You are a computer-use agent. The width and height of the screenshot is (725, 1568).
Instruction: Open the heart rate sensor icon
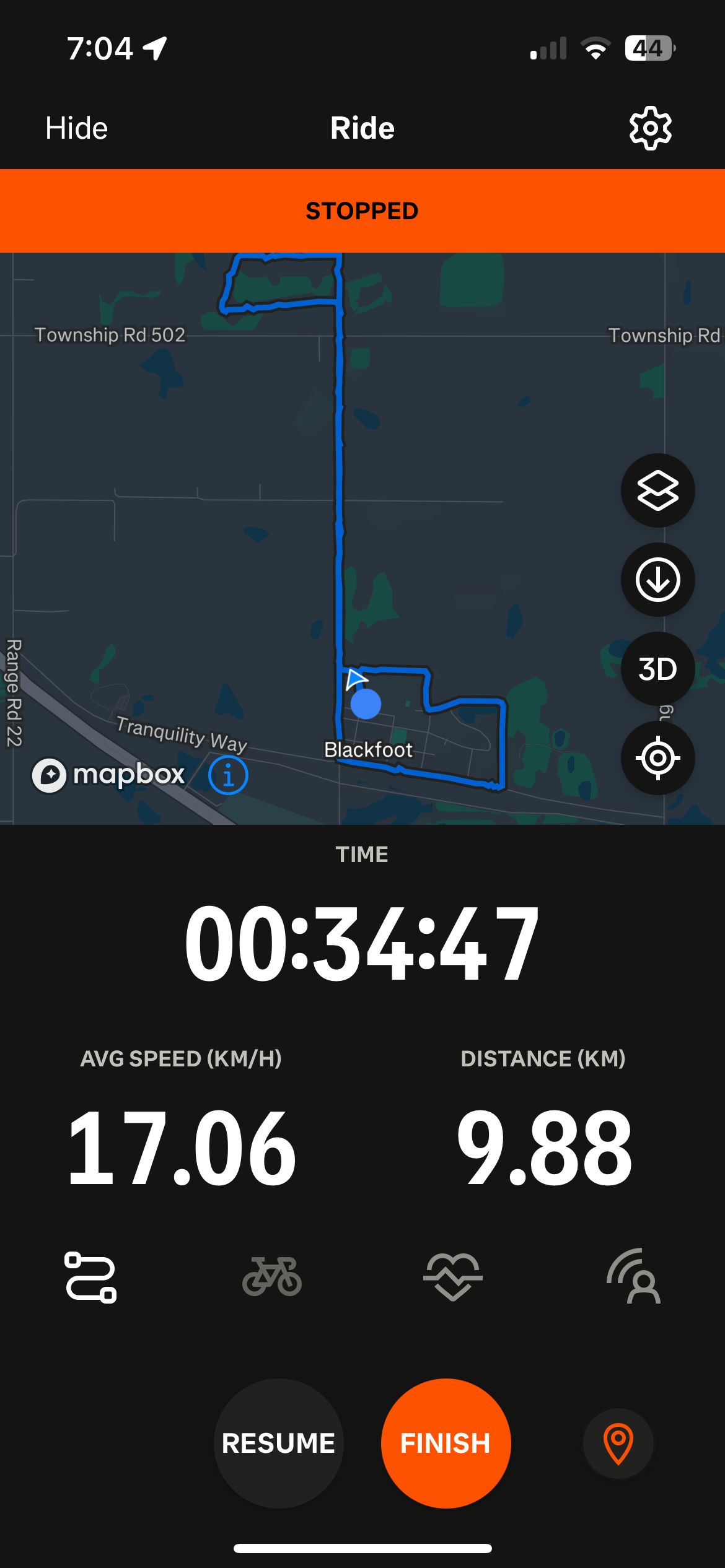(453, 1277)
